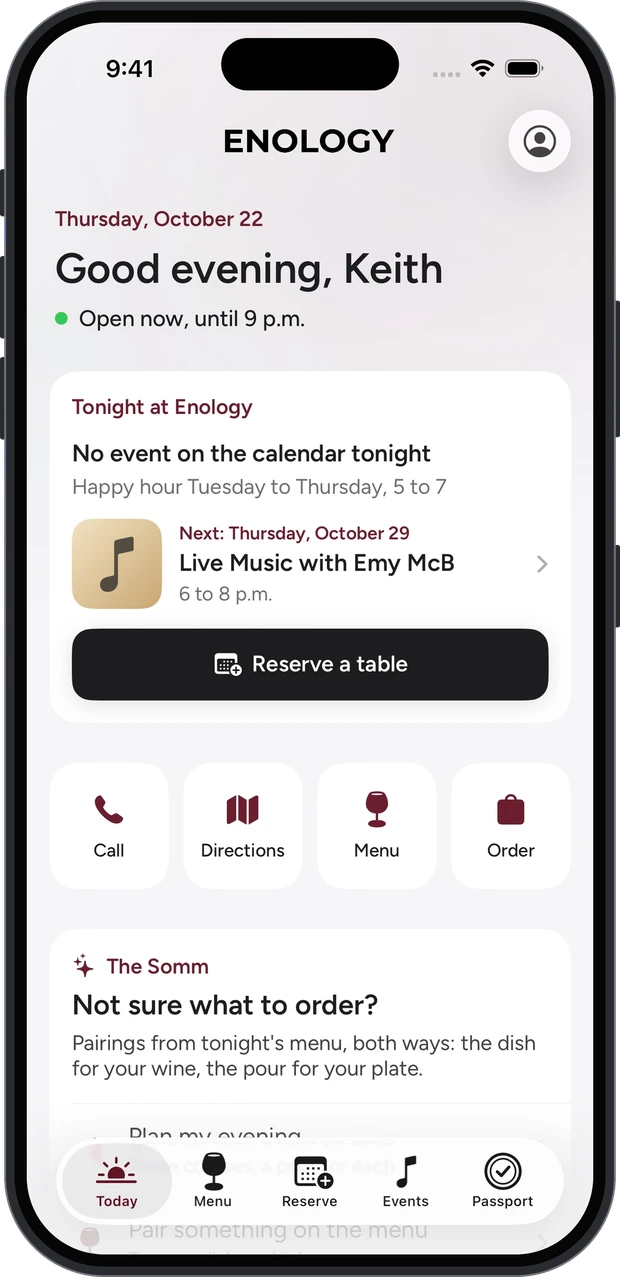Open the Passport tab
Image resolution: width=620 pixels, height=1277 pixels.
click(x=503, y=1181)
